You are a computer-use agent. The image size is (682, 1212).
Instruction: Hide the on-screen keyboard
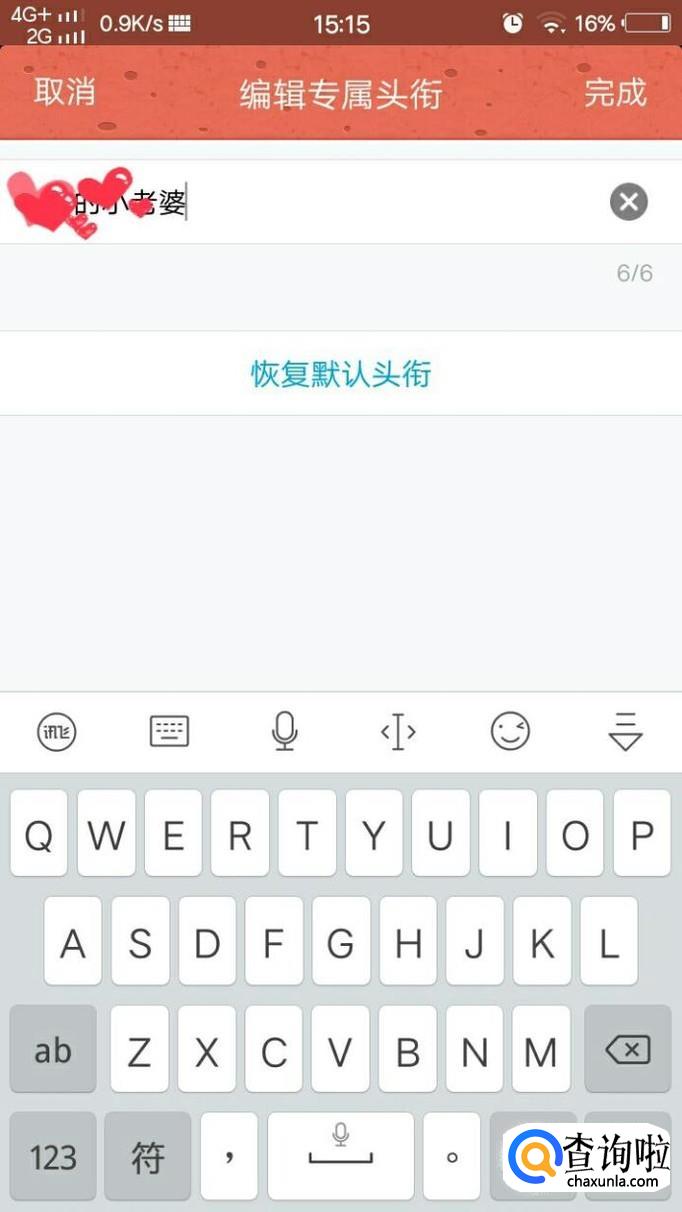coord(625,732)
